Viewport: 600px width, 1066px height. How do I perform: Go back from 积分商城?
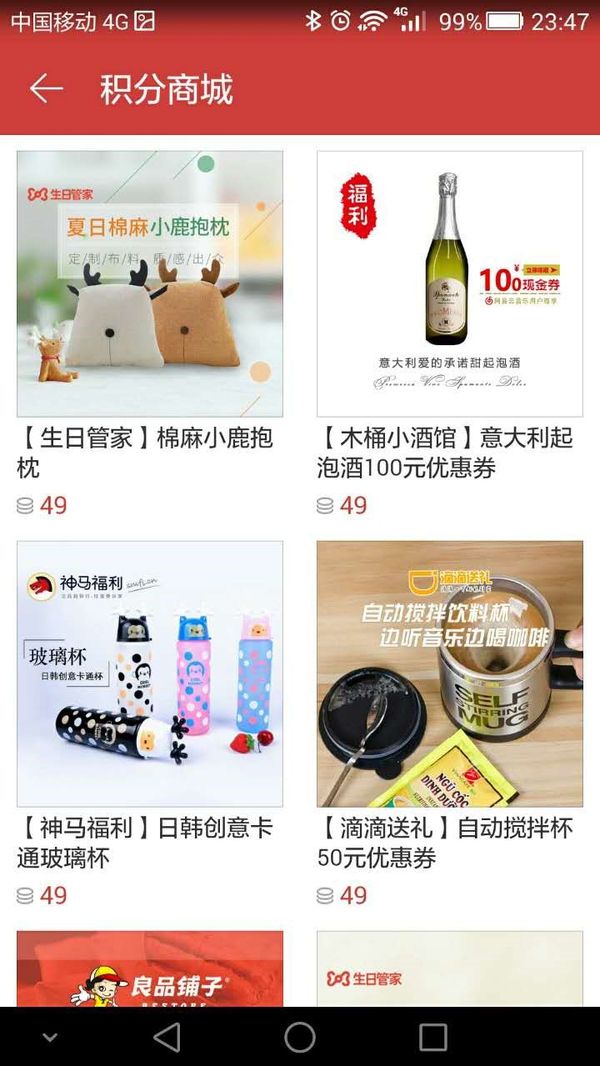point(46,88)
